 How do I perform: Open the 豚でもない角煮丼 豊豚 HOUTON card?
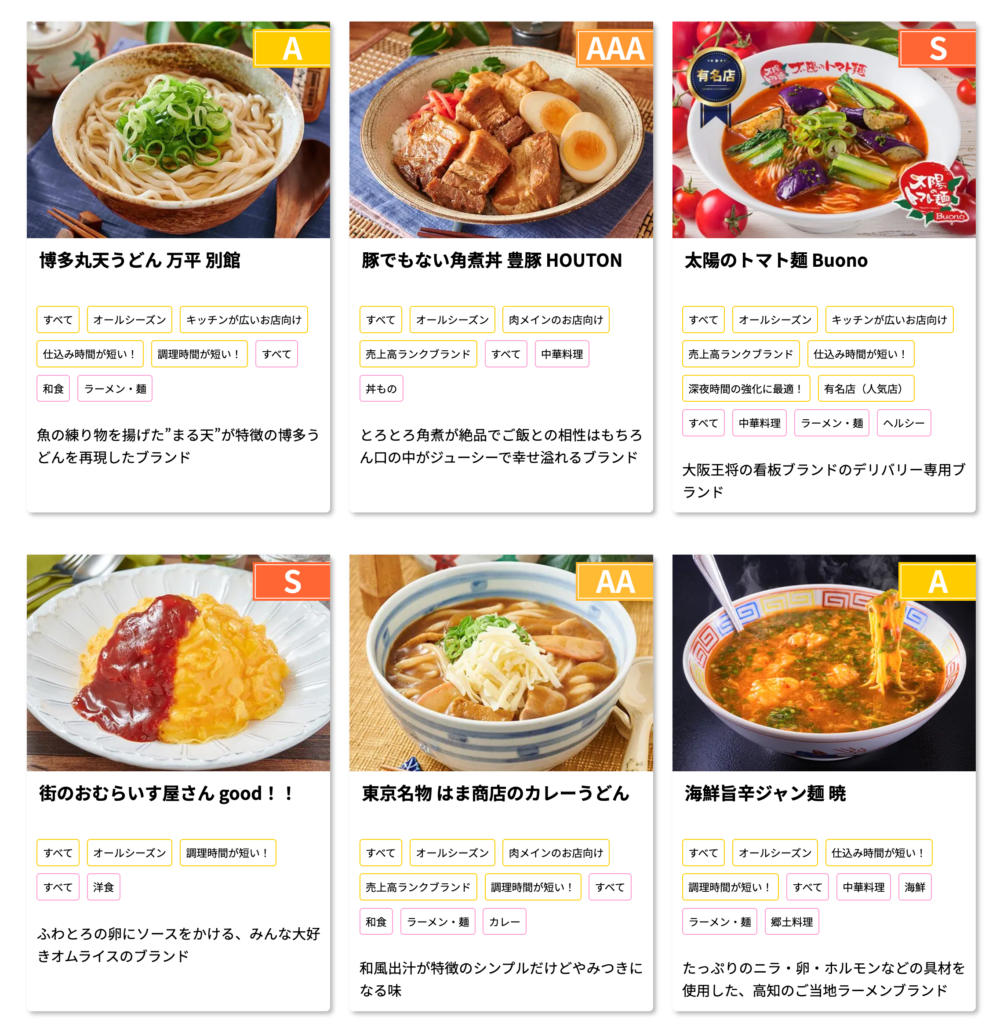pyautogui.click(x=491, y=260)
